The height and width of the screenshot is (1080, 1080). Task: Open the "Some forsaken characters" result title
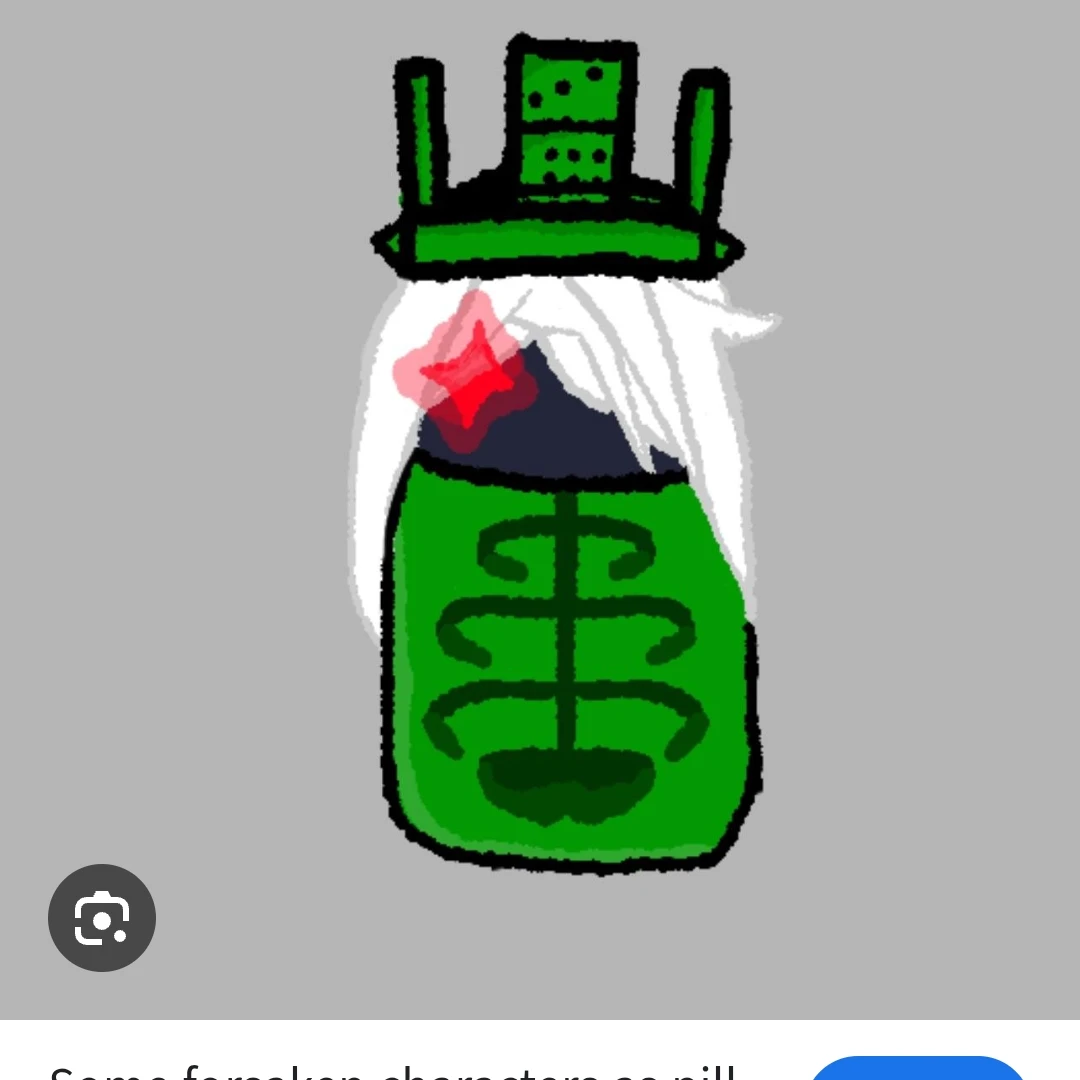392,1070
